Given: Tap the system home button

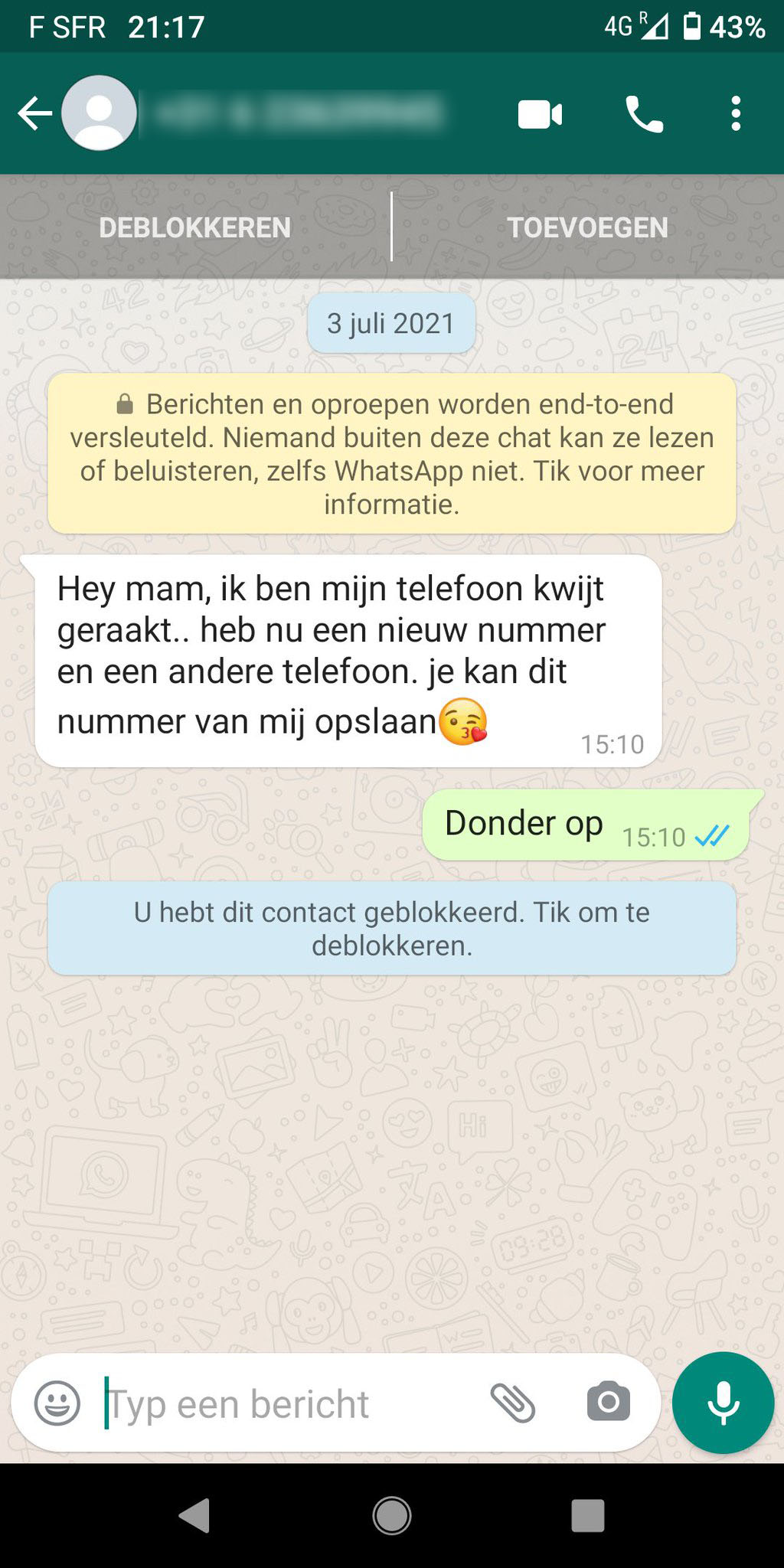Looking at the screenshot, I should pyautogui.click(x=392, y=1515).
